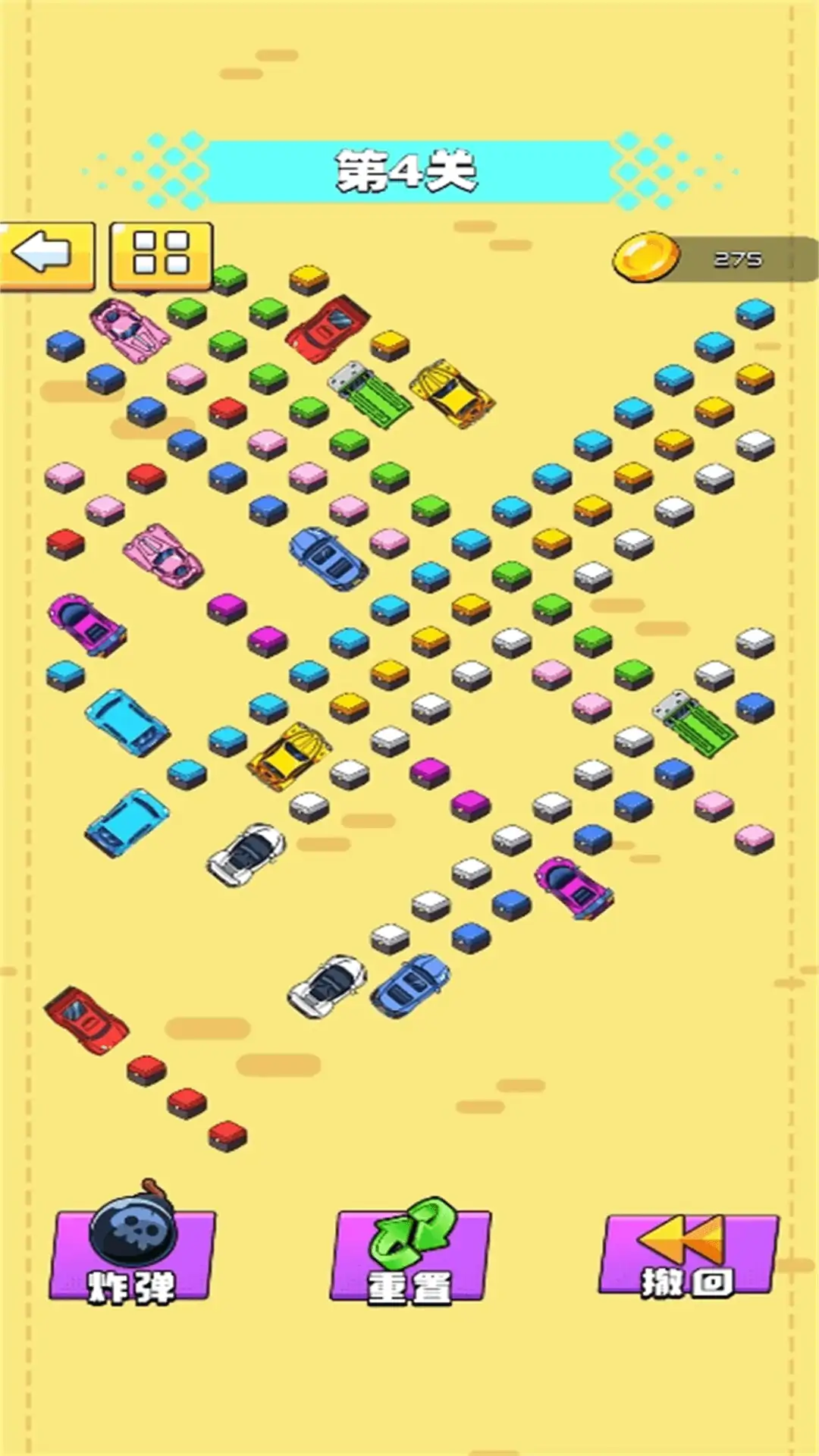Use the 炸弹 bomb power-up
Image resolution: width=819 pixels, height=1456 pixels.
[133, 1253]
